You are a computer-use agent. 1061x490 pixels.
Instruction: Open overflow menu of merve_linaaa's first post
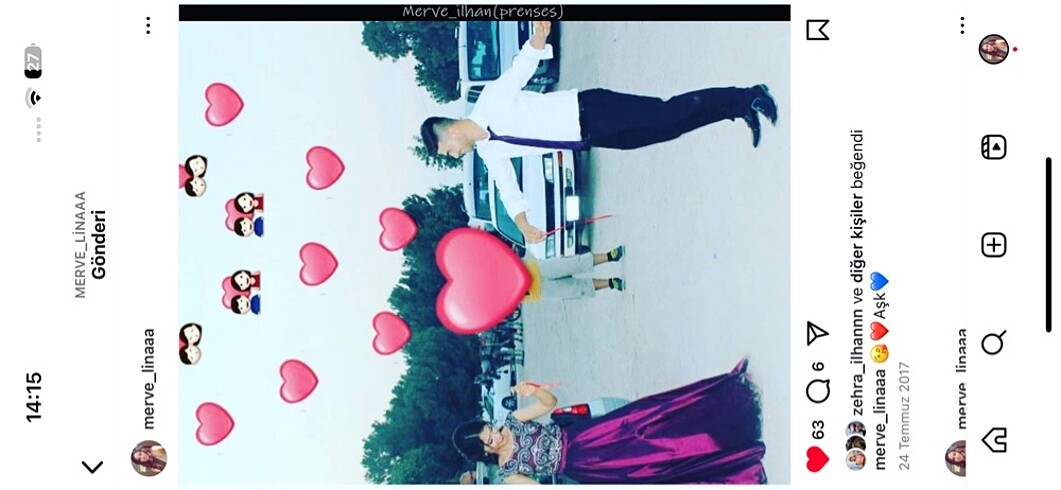coord(148,25)
